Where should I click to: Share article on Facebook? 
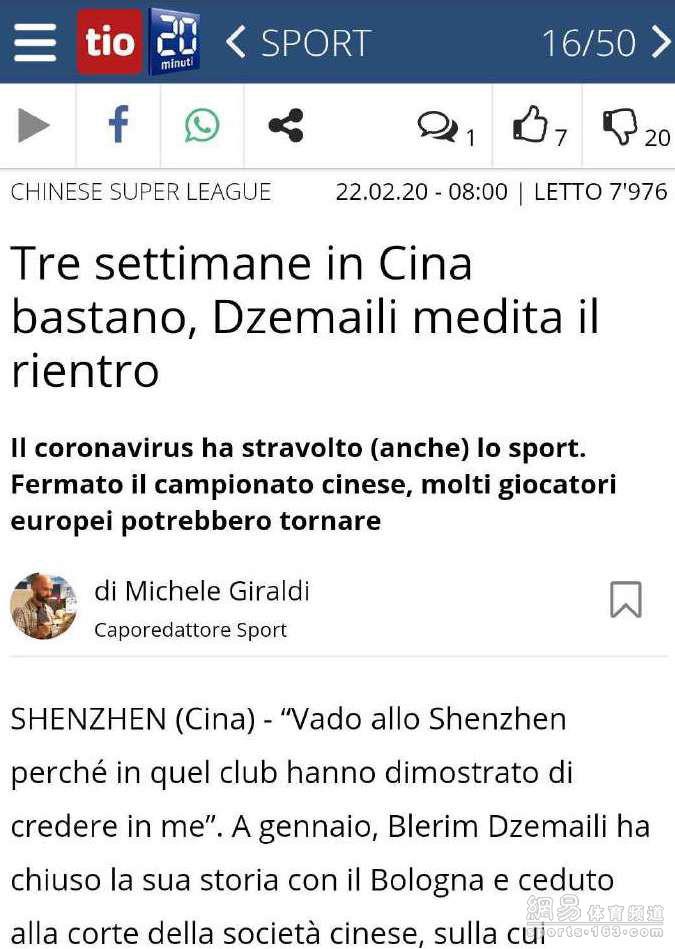point(118,126)
